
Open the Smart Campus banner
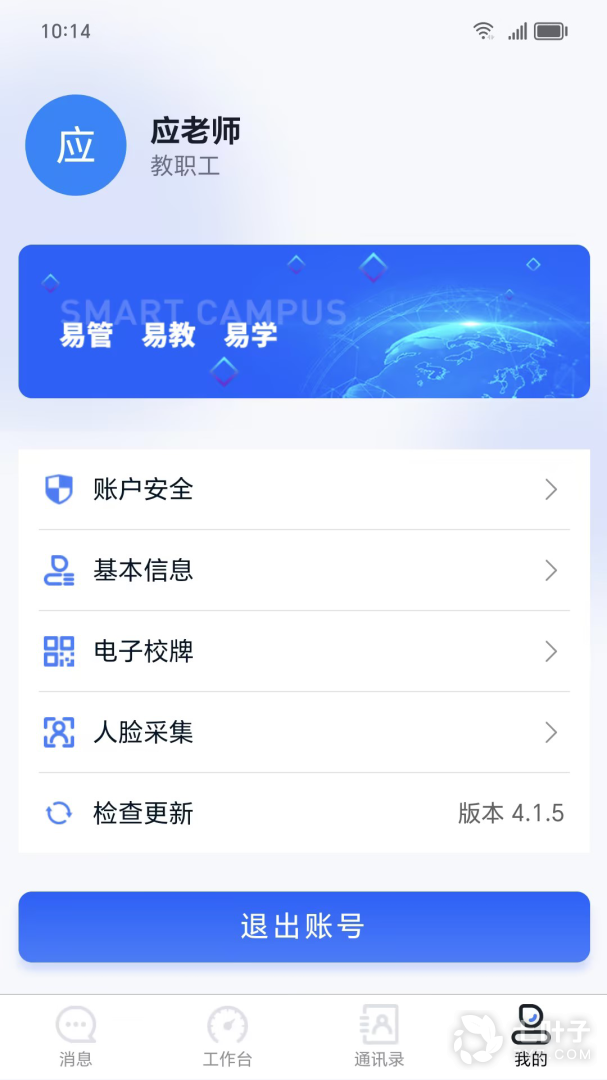click(303, 321)
